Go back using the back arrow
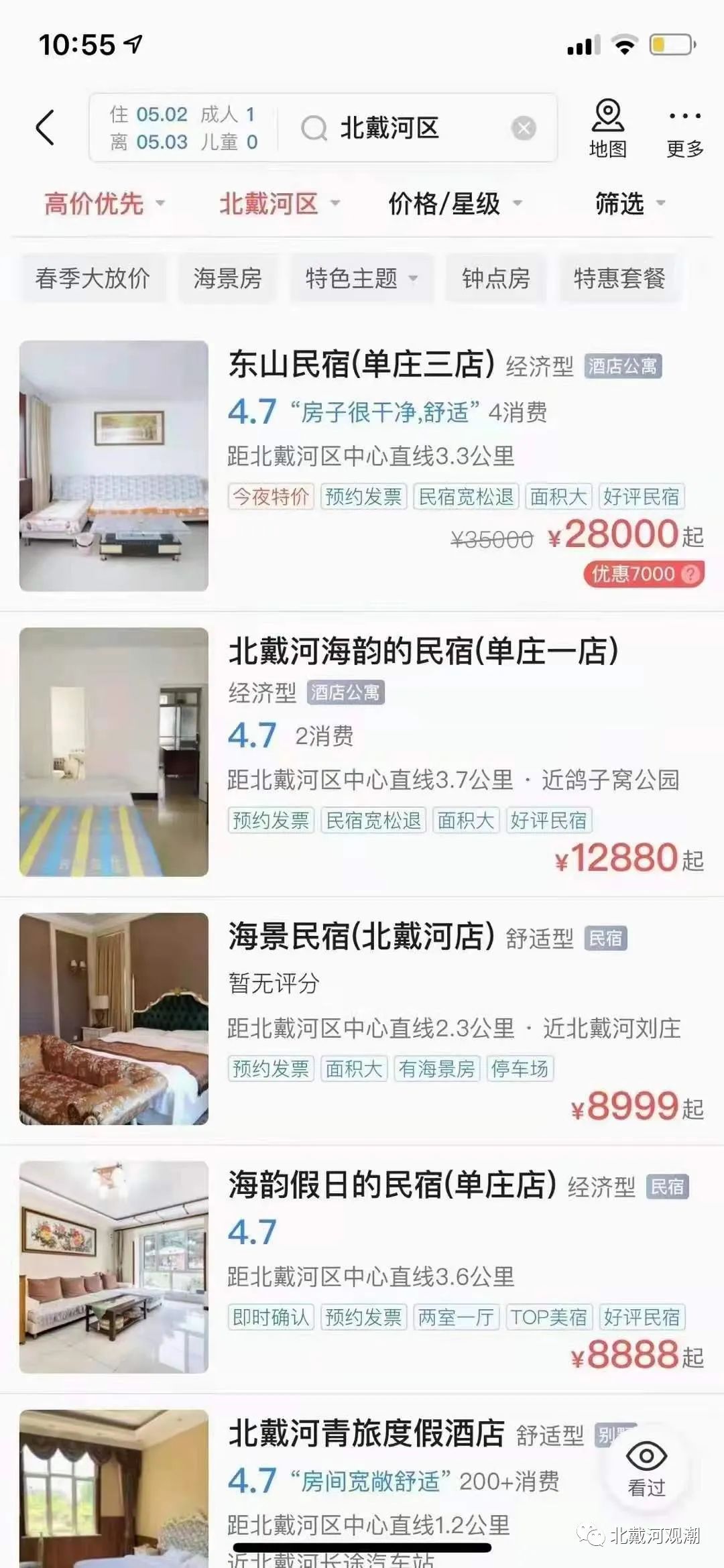Image resolution: width=724 pixels, height=1568 pixels. [x=46, y=127]
